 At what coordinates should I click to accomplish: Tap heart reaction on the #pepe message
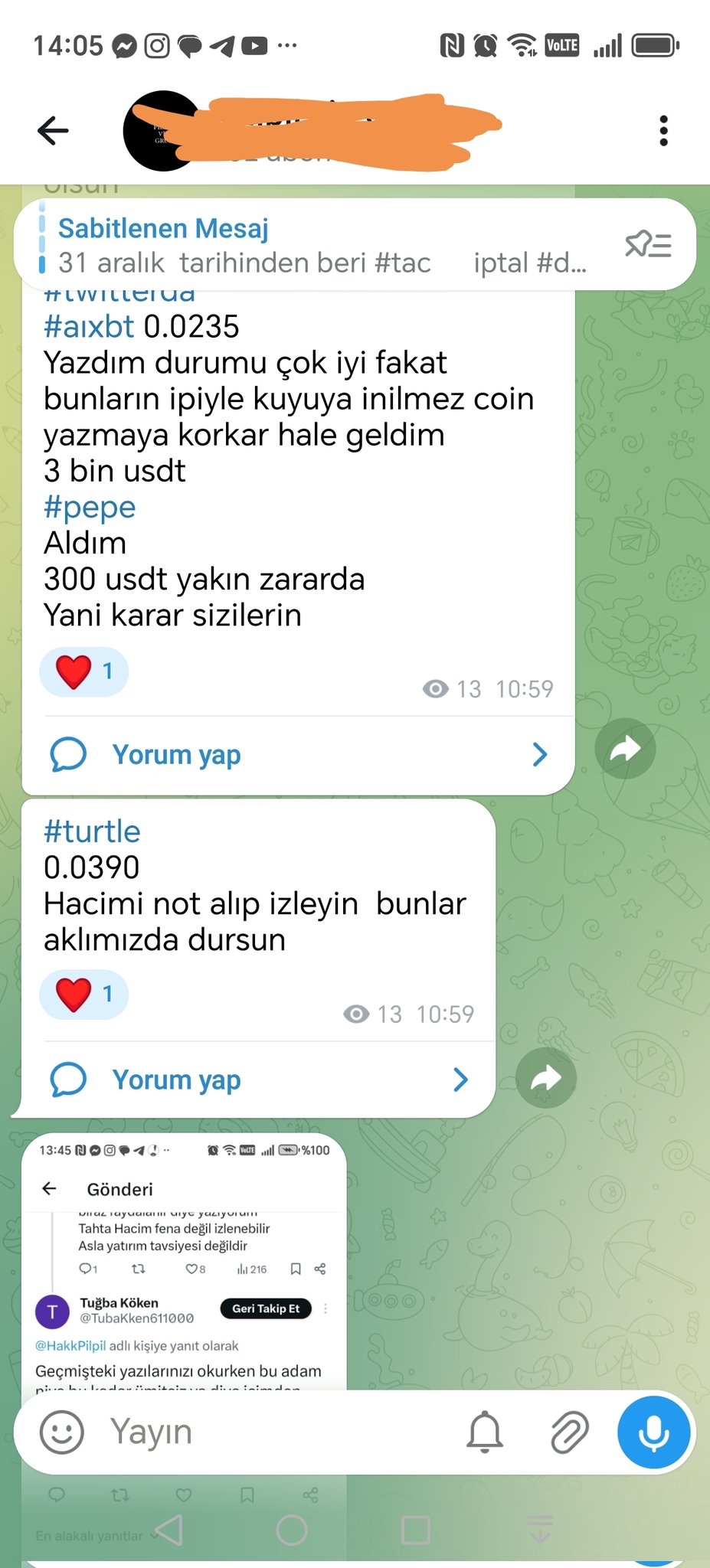83,671
